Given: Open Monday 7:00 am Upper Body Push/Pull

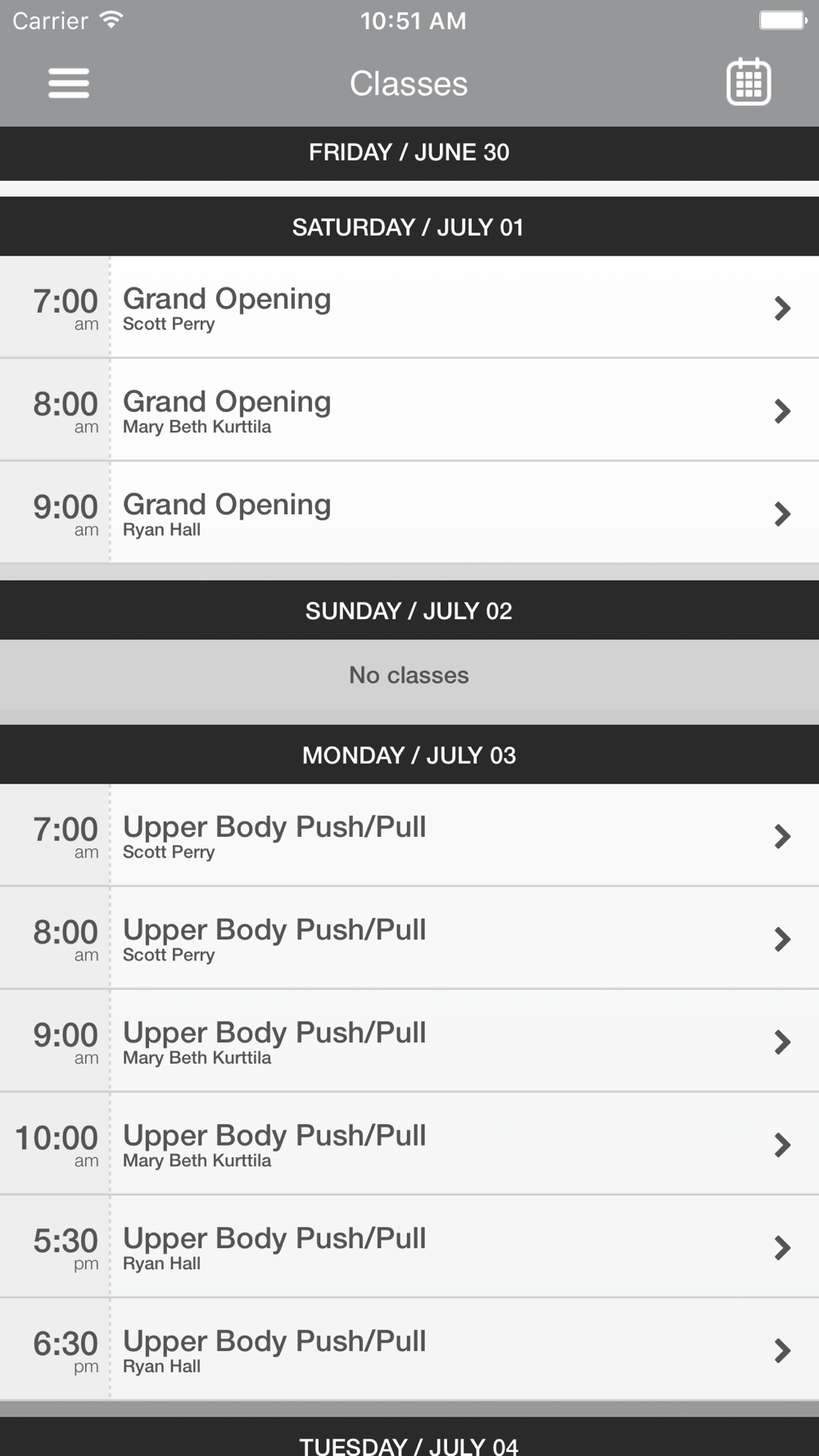Looking at the screenshot, I should click(x=409, y=836).
